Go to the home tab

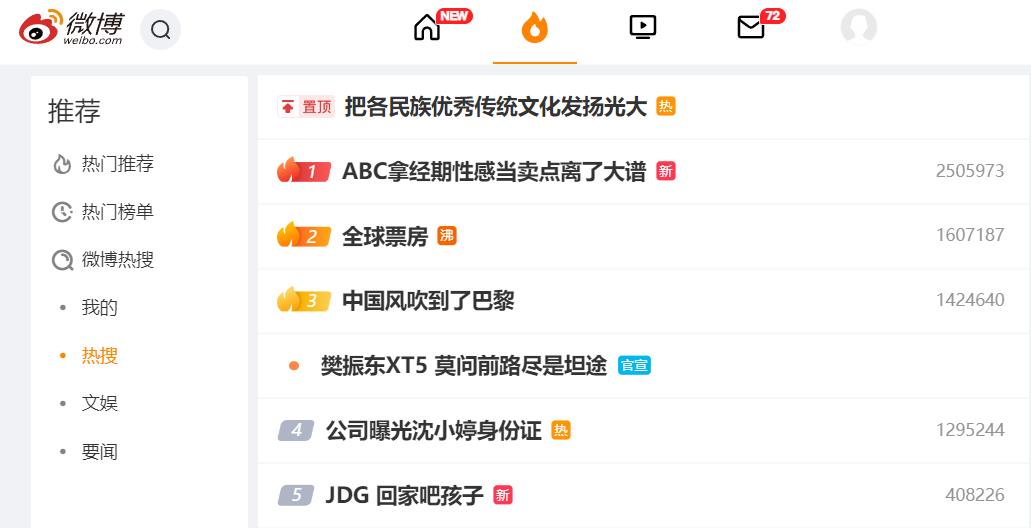pos(427,28)
